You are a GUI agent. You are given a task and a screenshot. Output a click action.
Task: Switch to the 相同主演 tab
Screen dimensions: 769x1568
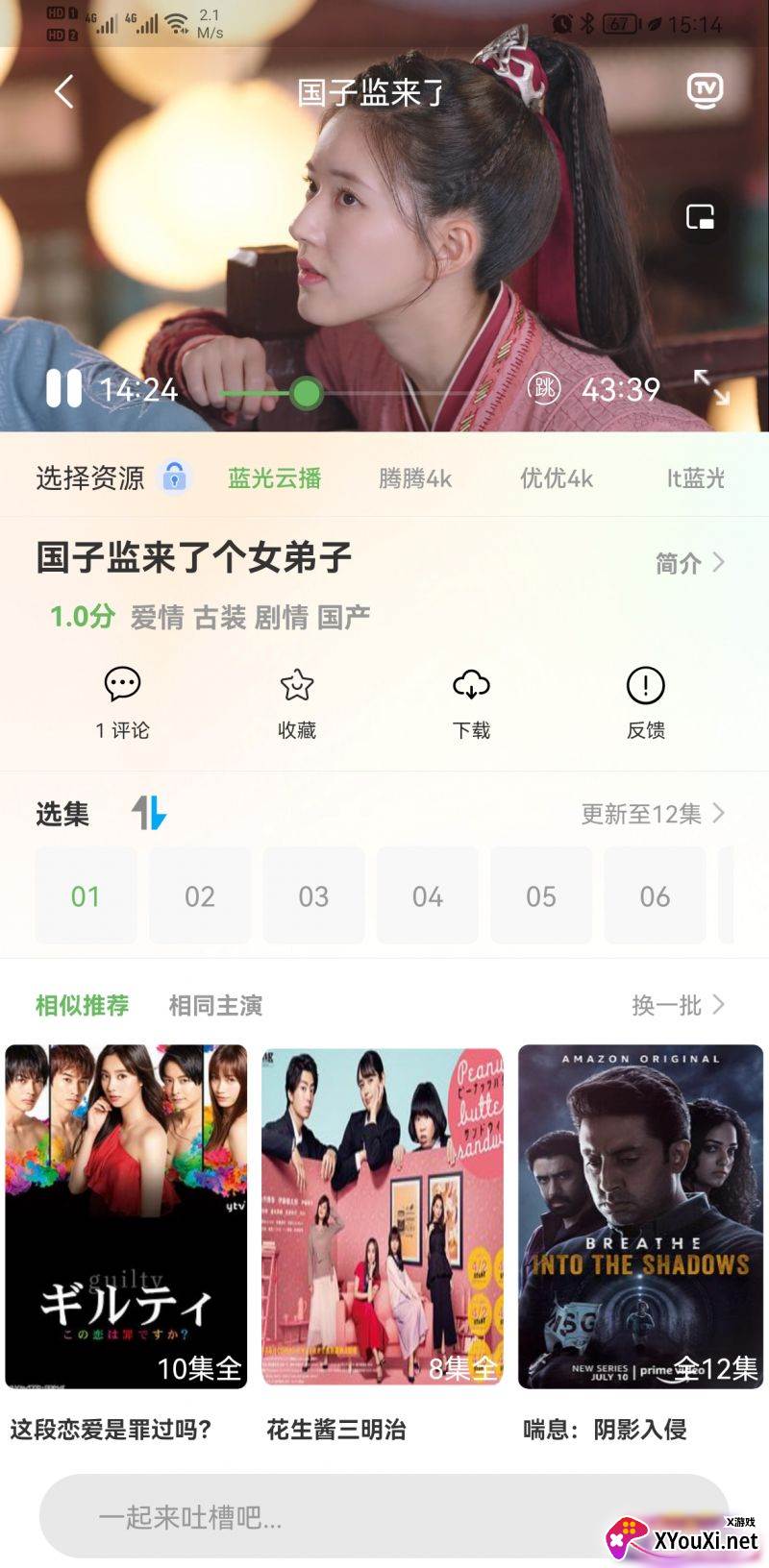pyautogui.click(x=215, y=1005)
